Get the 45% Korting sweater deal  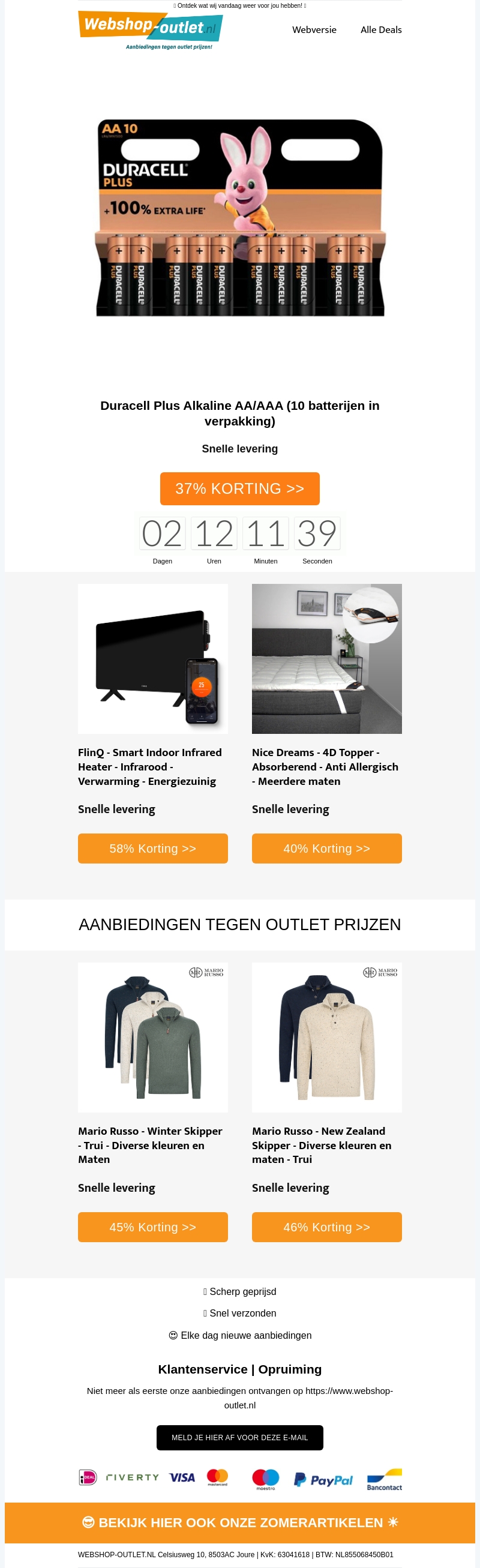152,1227
